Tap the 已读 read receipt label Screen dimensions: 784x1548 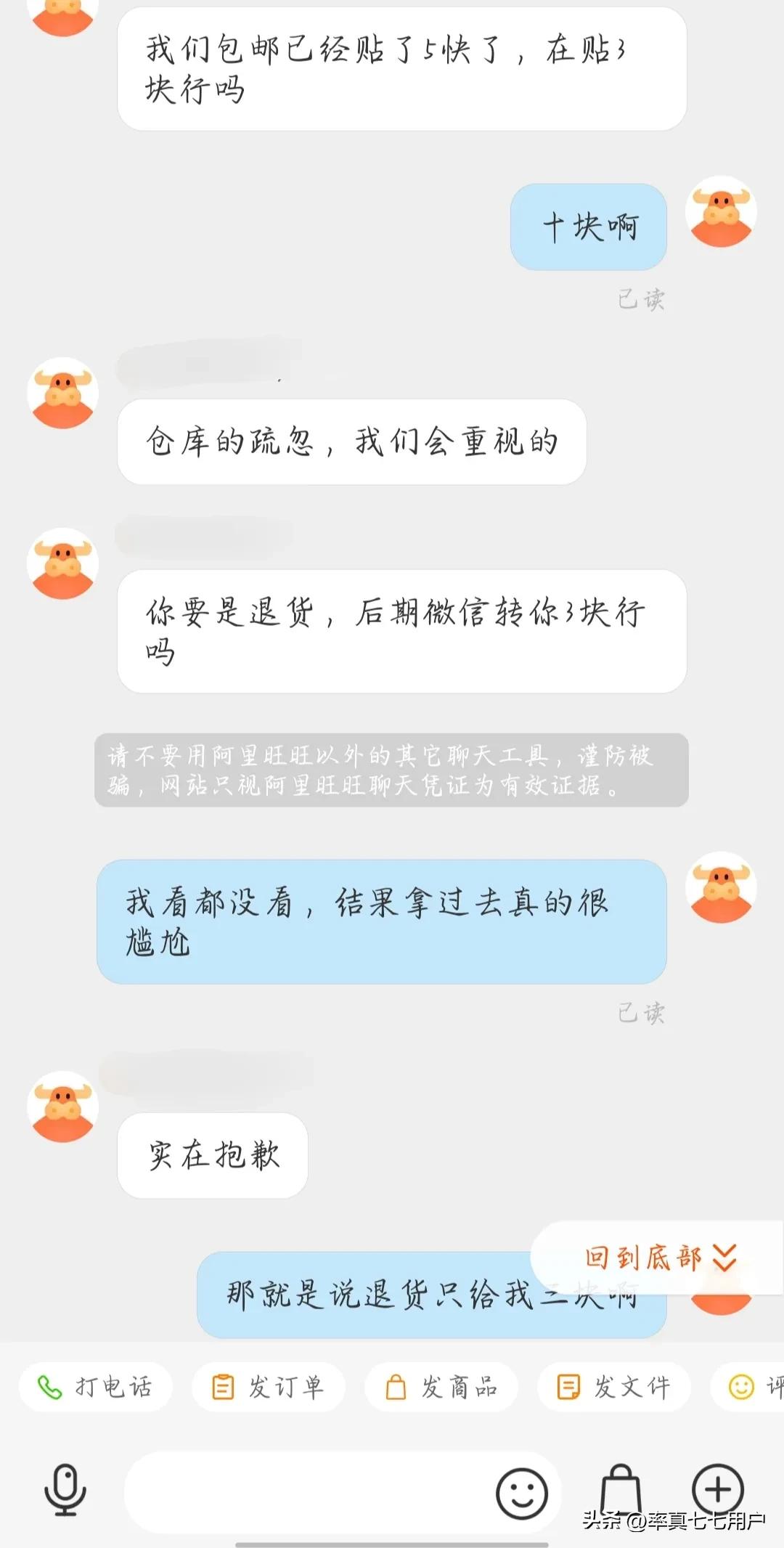pyautogui.click(x=642, y=298)
